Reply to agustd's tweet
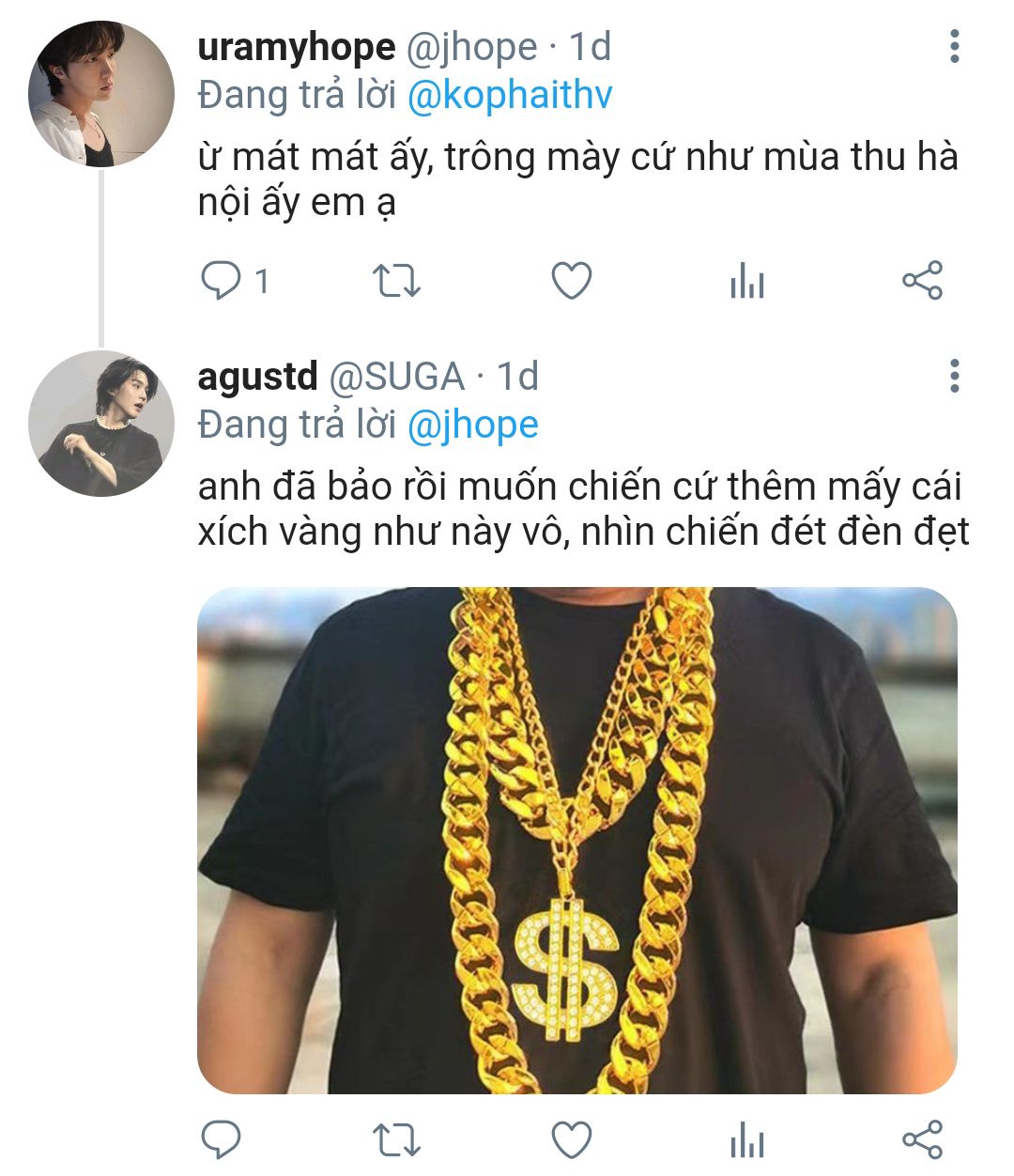This screenshot has height=1176, width=1014. 222,1139
